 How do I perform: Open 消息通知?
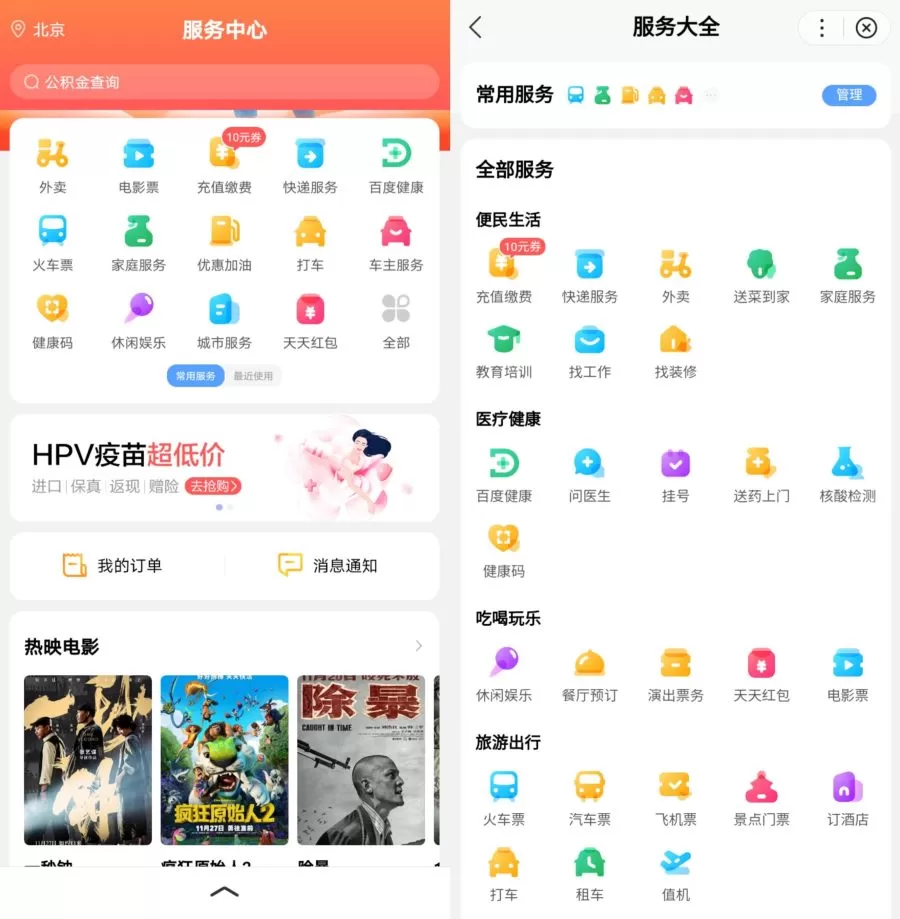click(328, 566)
